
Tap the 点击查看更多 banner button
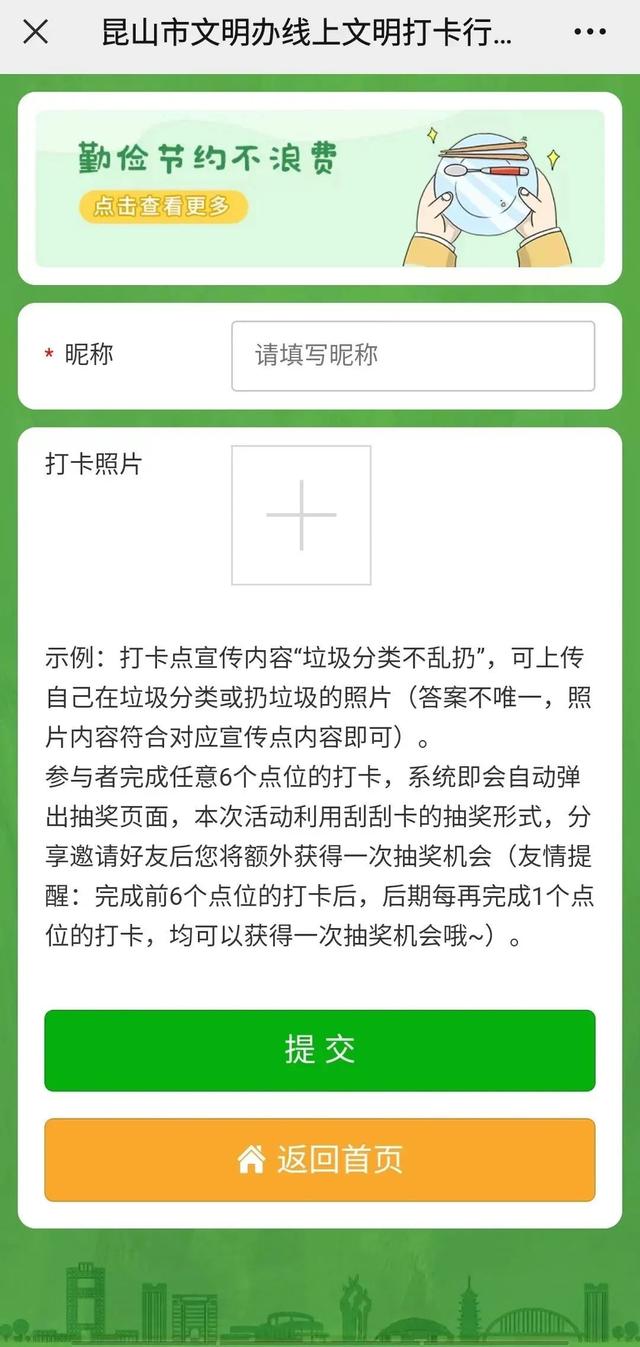tap(162, 207)
